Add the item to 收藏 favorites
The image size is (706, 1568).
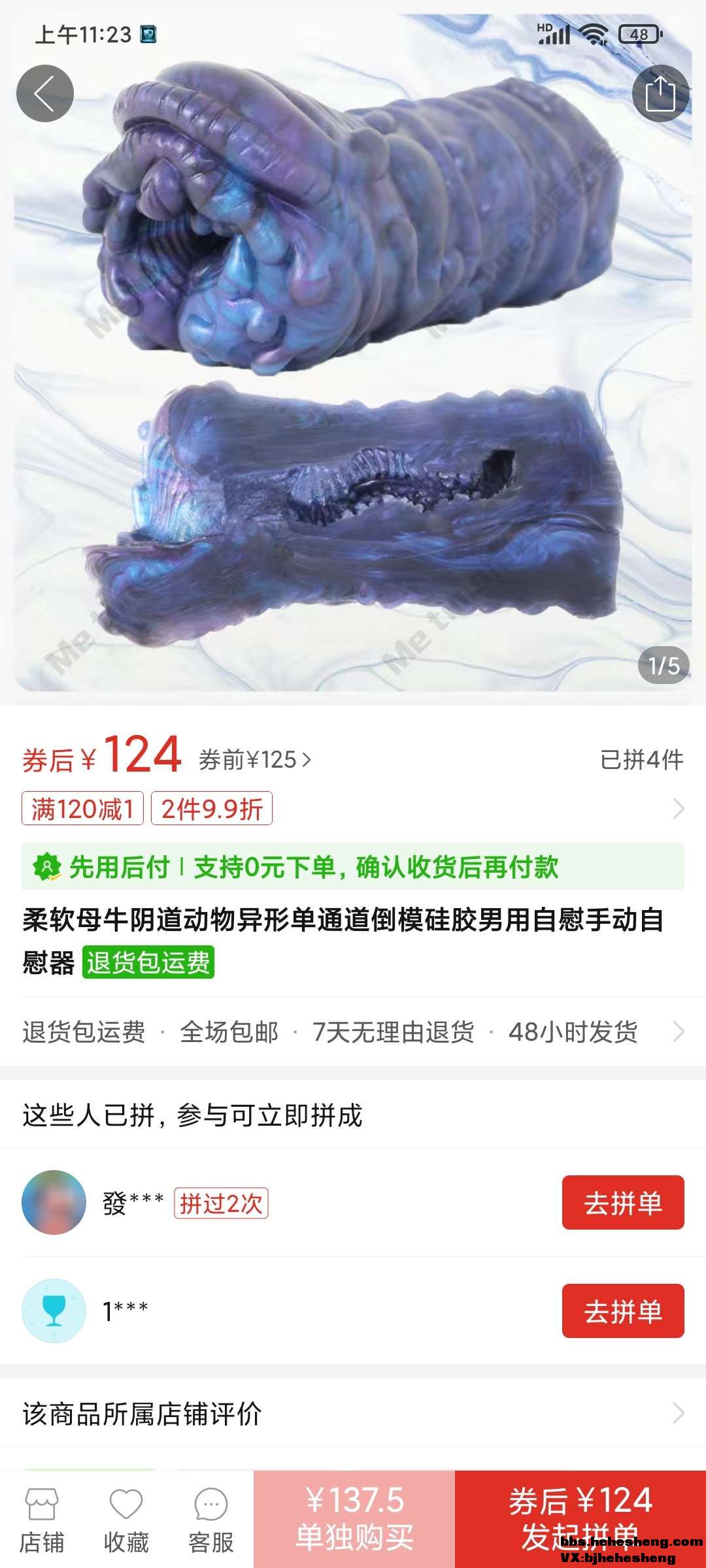click(126, 1520)
